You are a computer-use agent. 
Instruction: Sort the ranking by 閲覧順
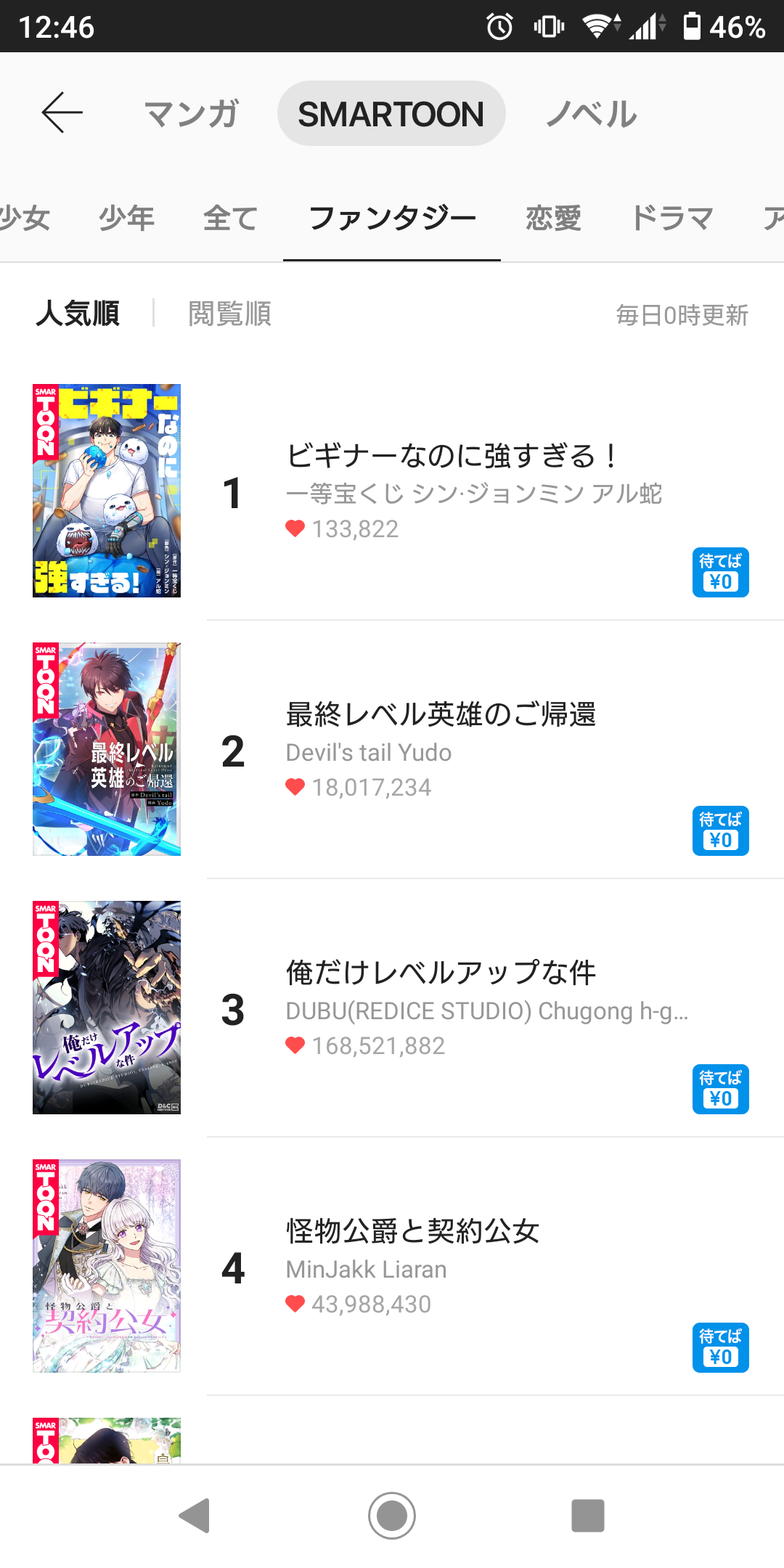[229, 314]
